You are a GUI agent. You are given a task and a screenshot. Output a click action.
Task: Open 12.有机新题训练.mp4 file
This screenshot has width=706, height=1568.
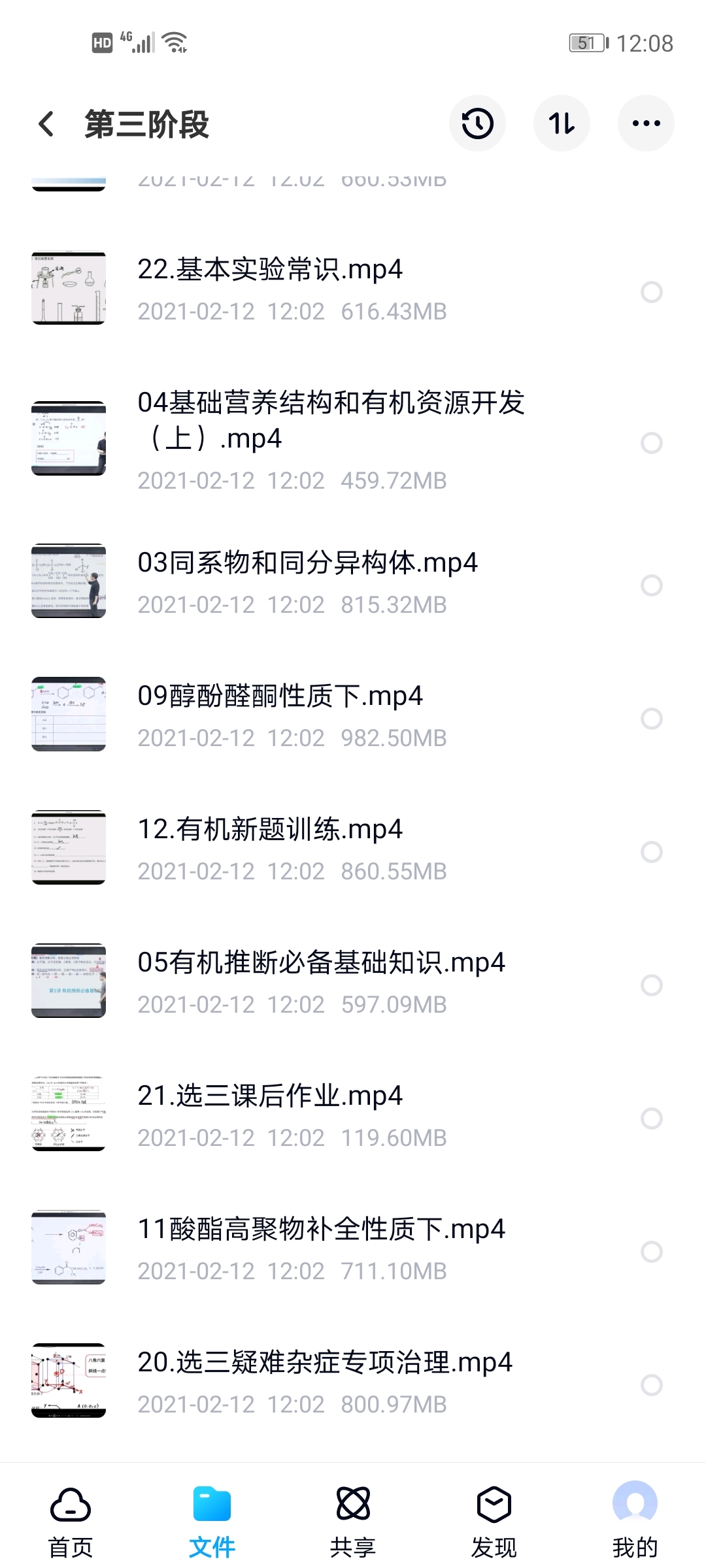(x=269, y=830)
